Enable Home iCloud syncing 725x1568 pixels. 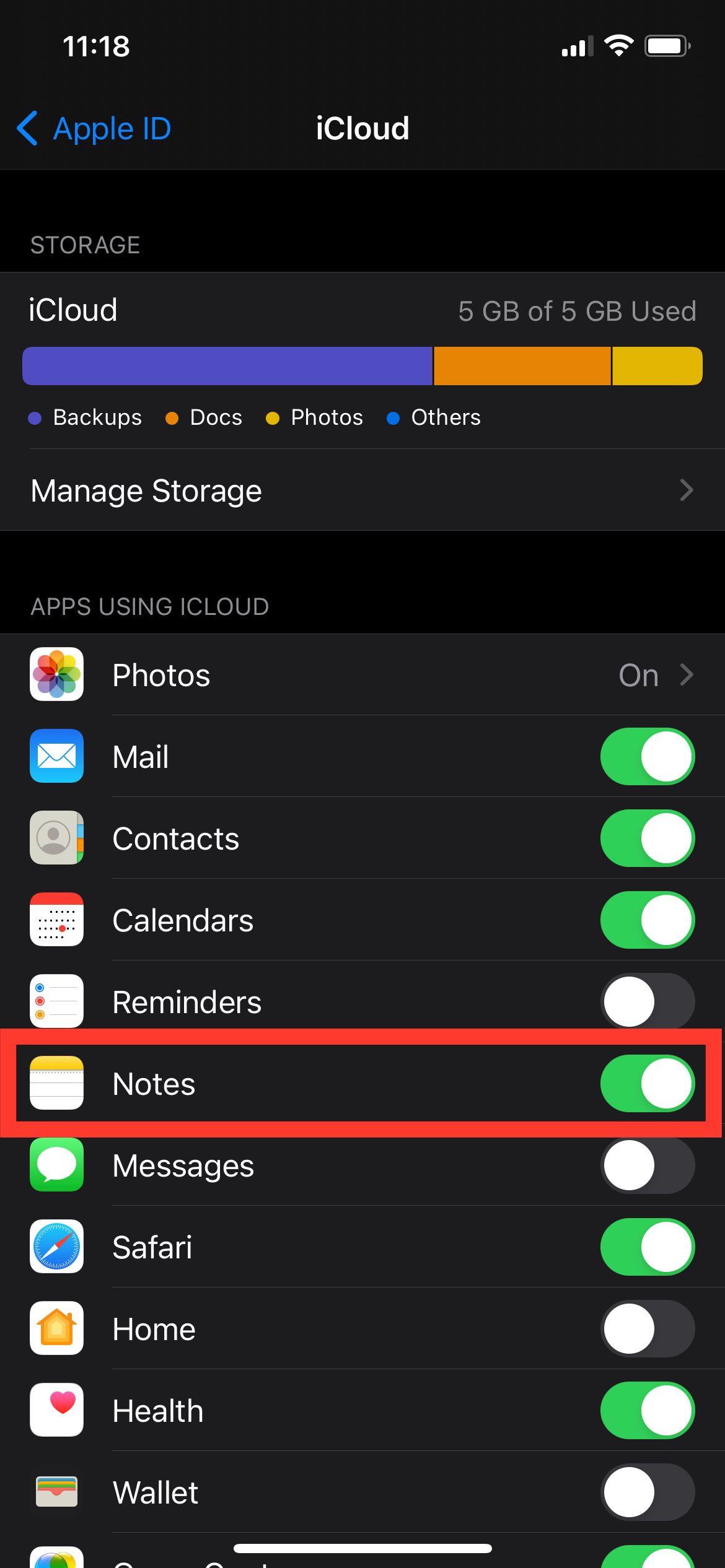[648, 1329]
